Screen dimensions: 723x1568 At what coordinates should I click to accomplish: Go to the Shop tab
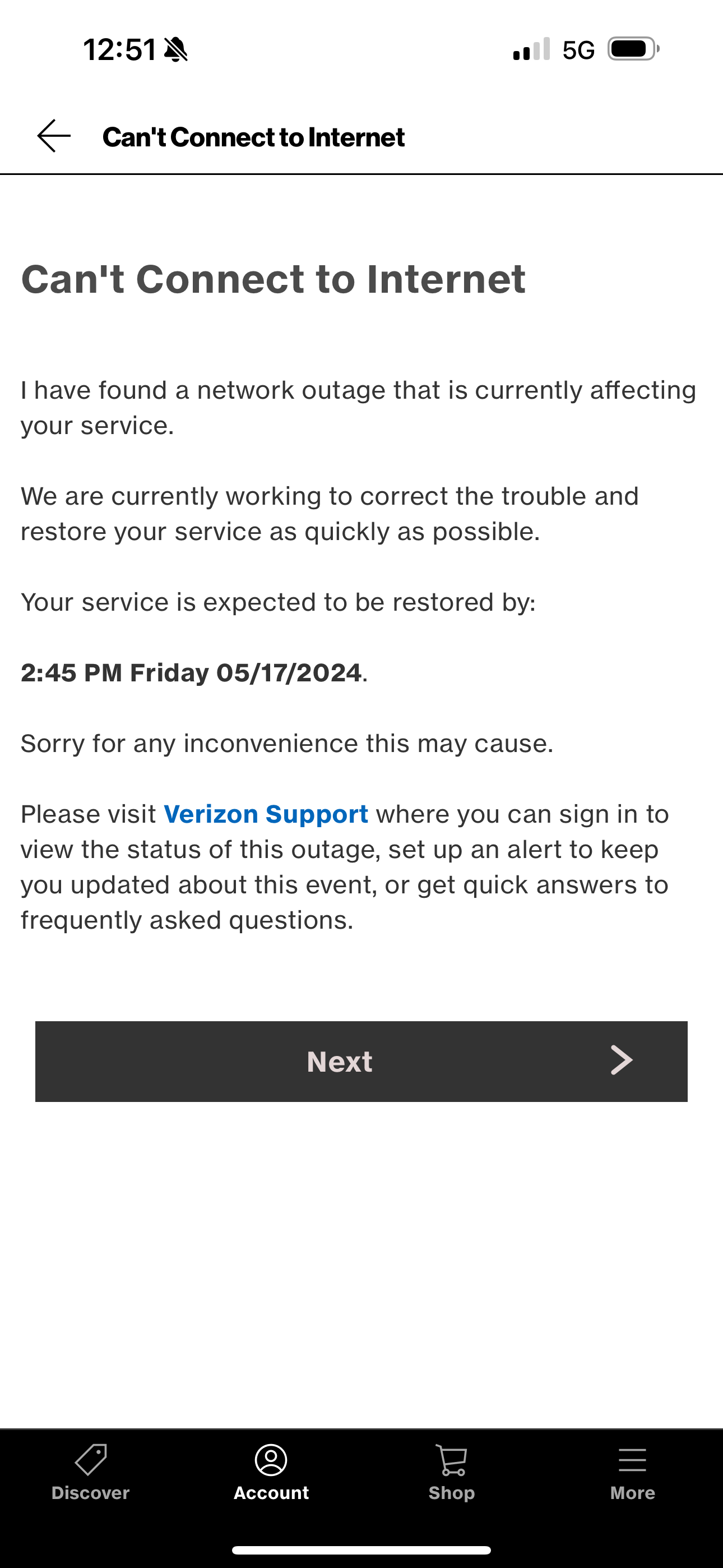[452, 1473]
